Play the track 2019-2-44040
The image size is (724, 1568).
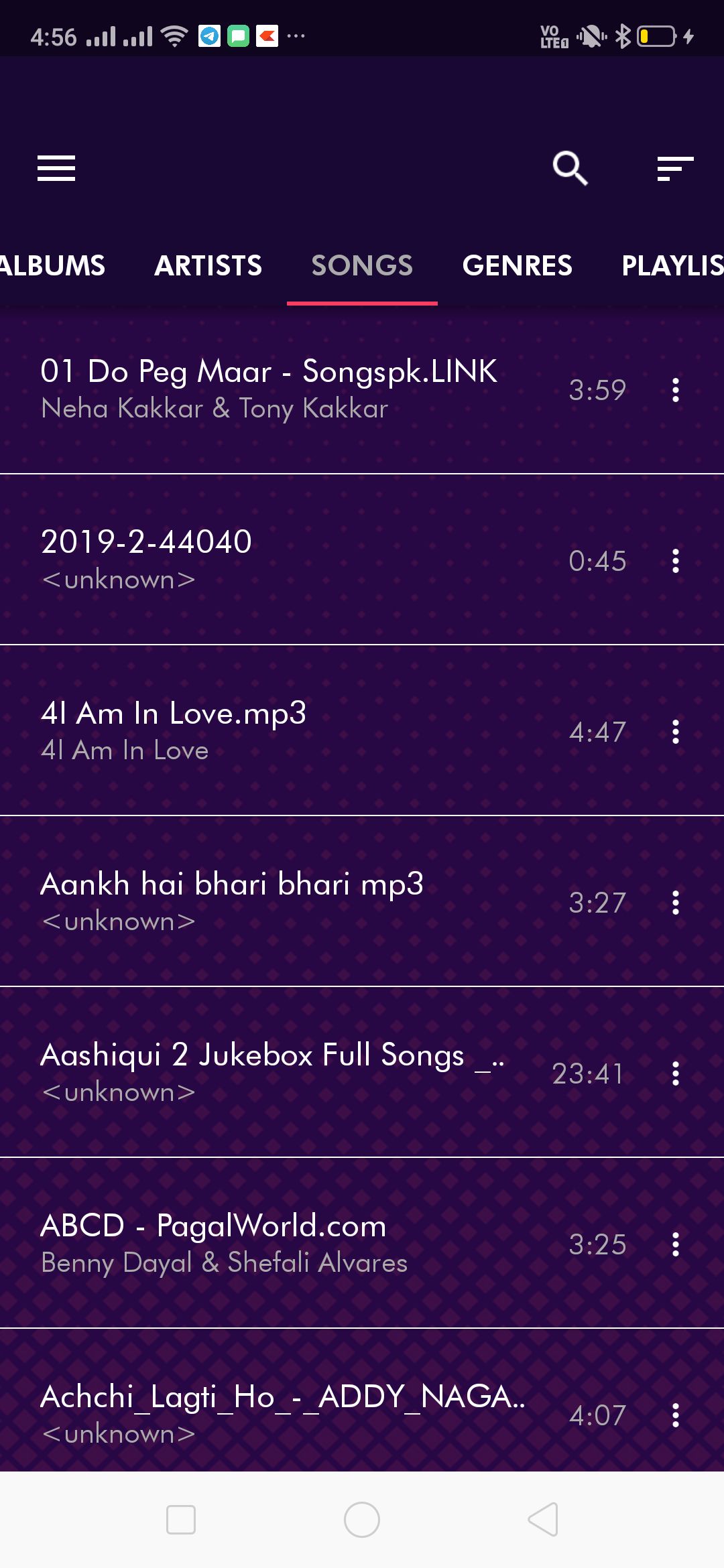tap(268, 560)
